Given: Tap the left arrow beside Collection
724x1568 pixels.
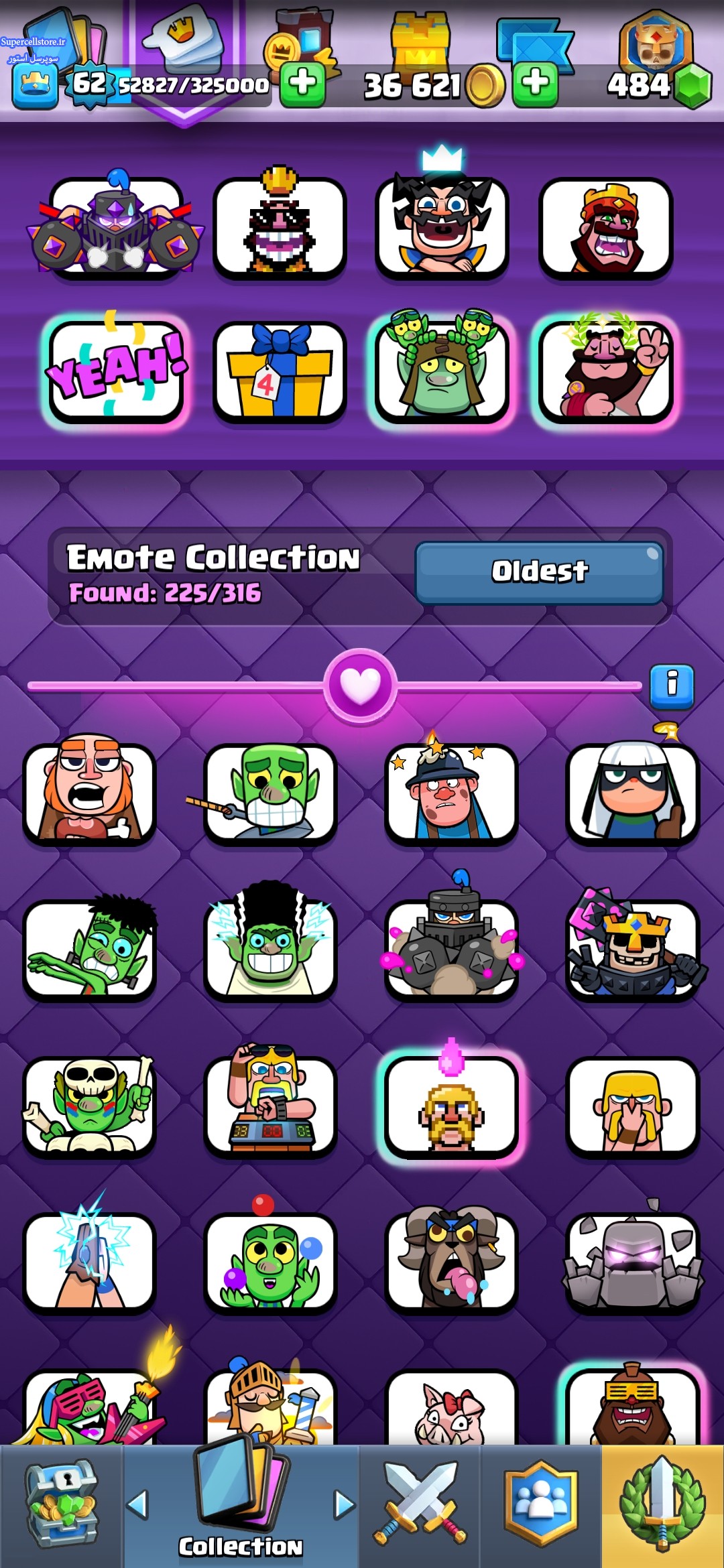Looking at the screenshot, I should (137, 1505).
